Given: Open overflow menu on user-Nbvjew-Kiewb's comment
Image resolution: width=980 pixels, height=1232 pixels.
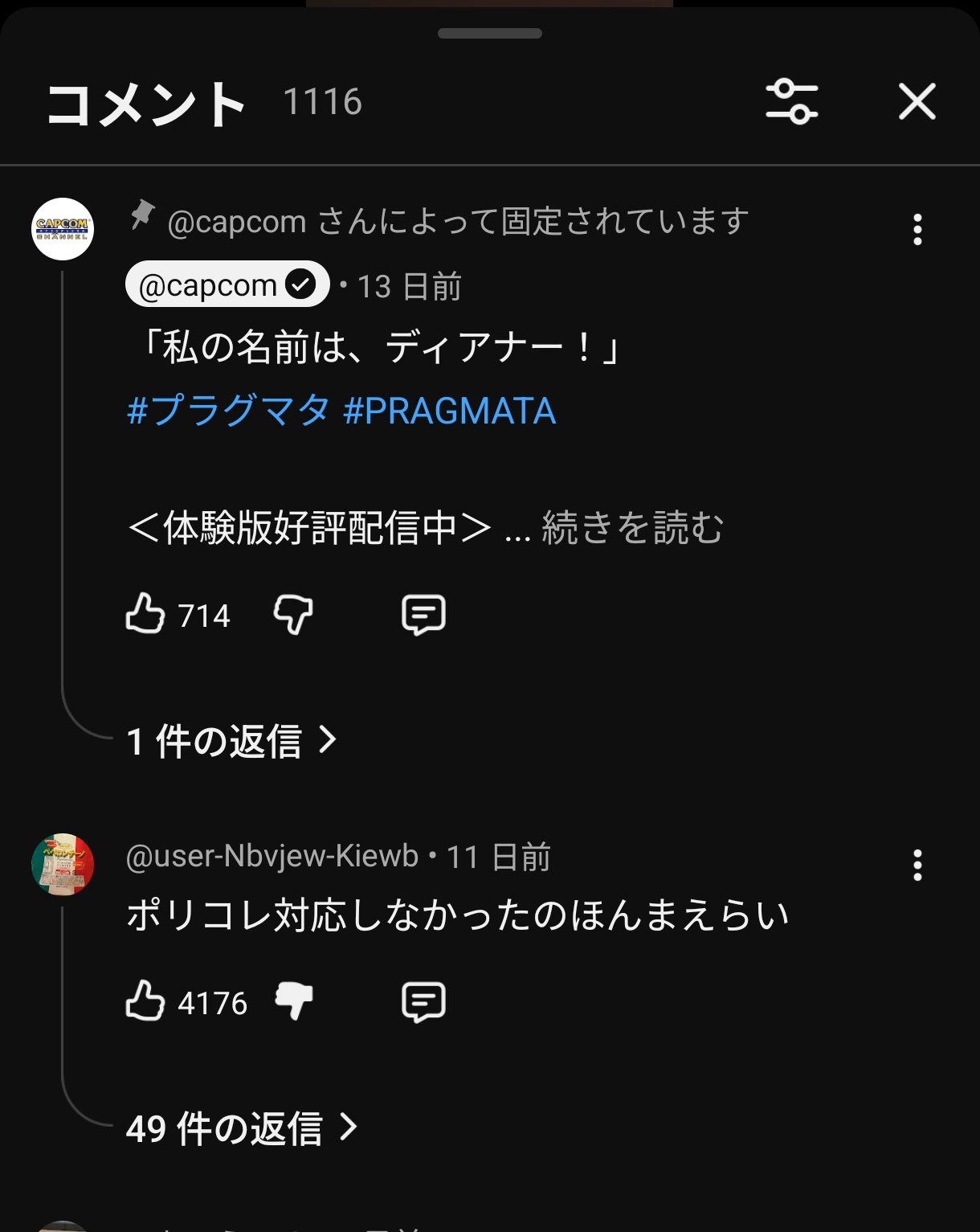Looking at the screenshot, I should 917,866.
